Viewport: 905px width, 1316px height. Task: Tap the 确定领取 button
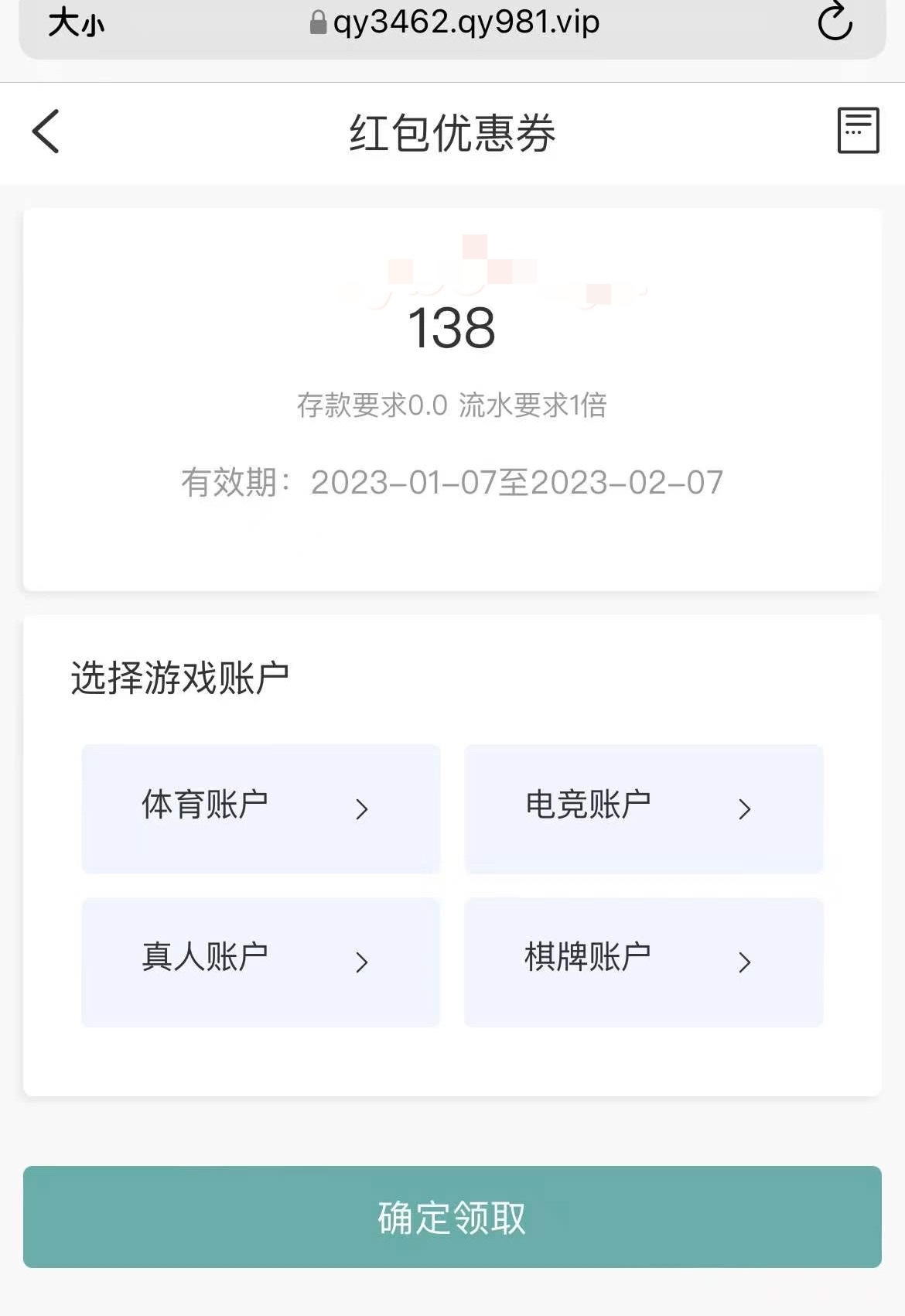coord(452,1216)
